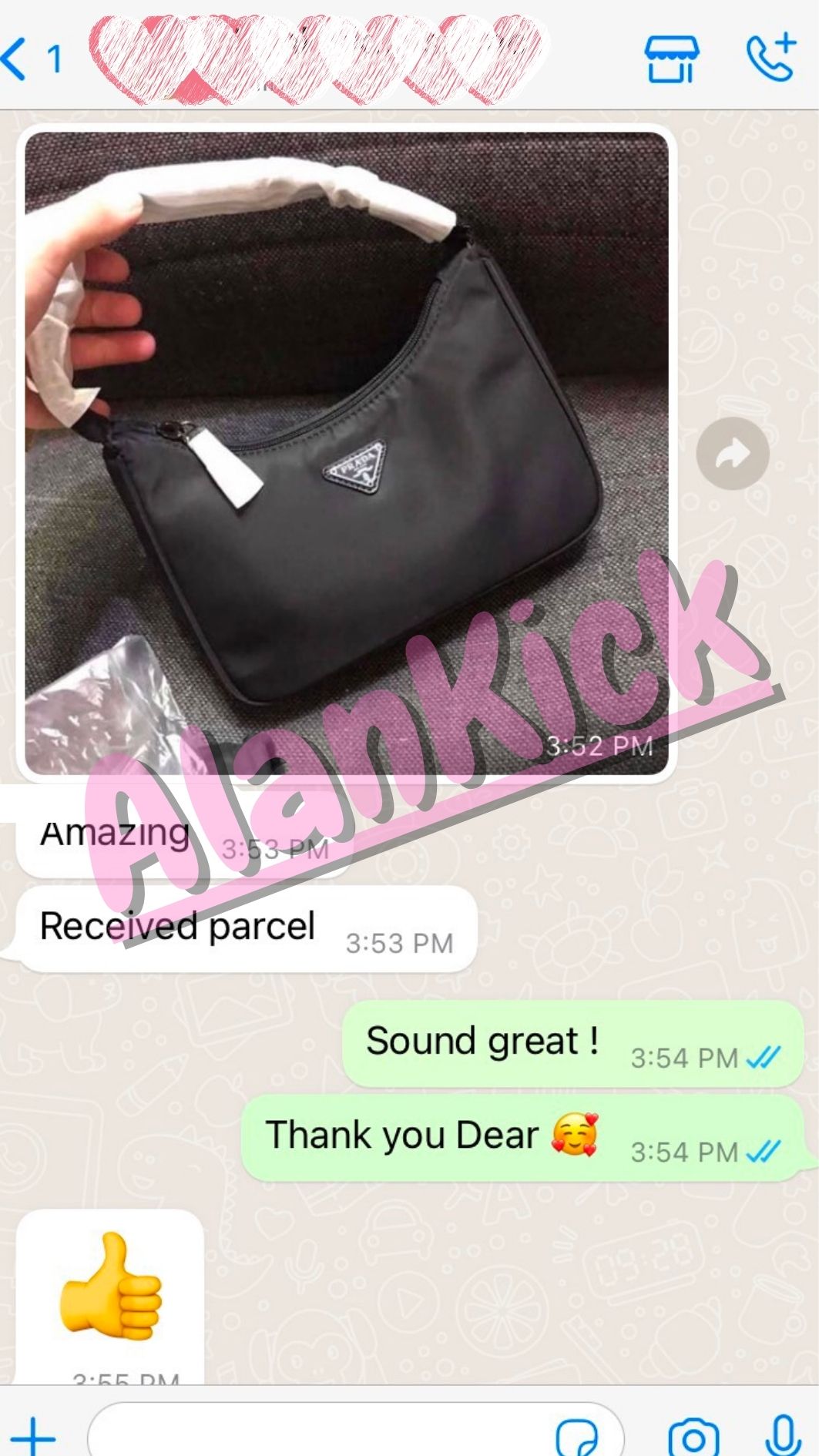
Task: Open the business catalog storefront icon
Action: (x=671, y=59)
